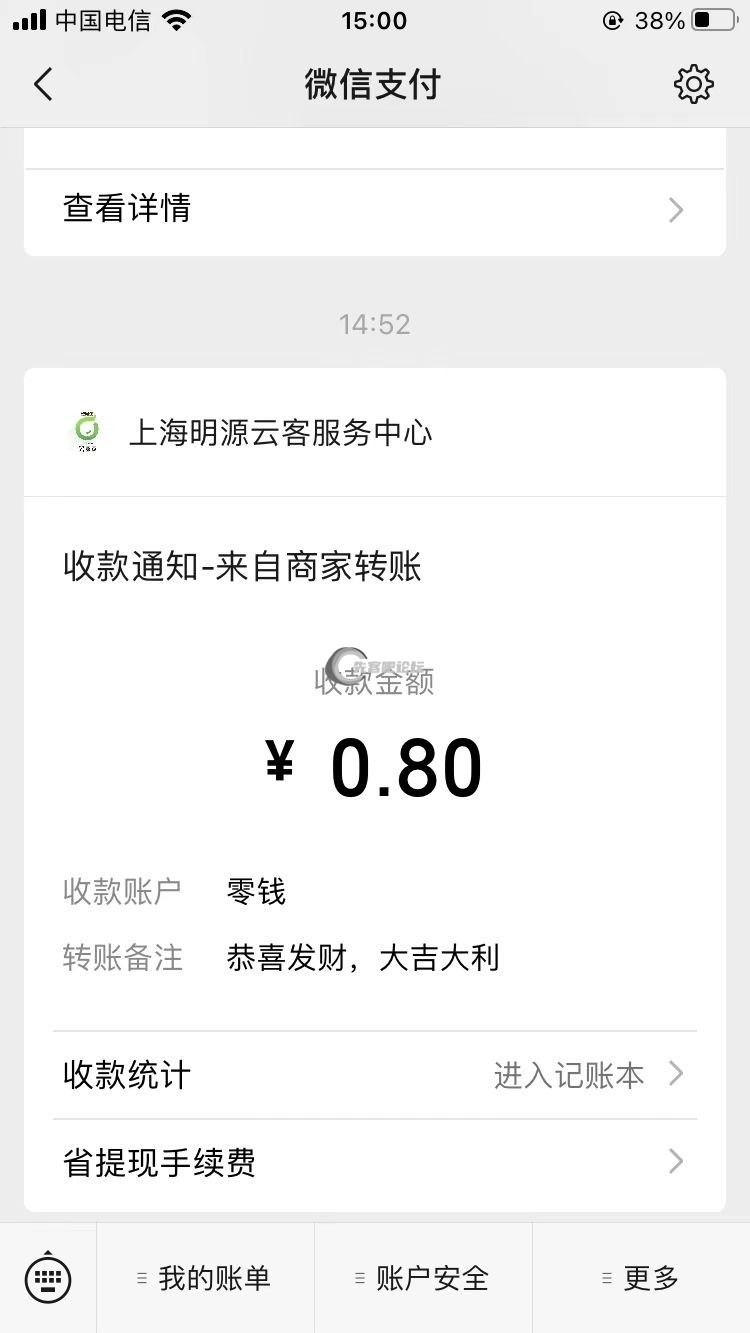Open the settings gear icon
Image resolution: width=750 pixels, height=1333 pixels.
pos(693,85)
